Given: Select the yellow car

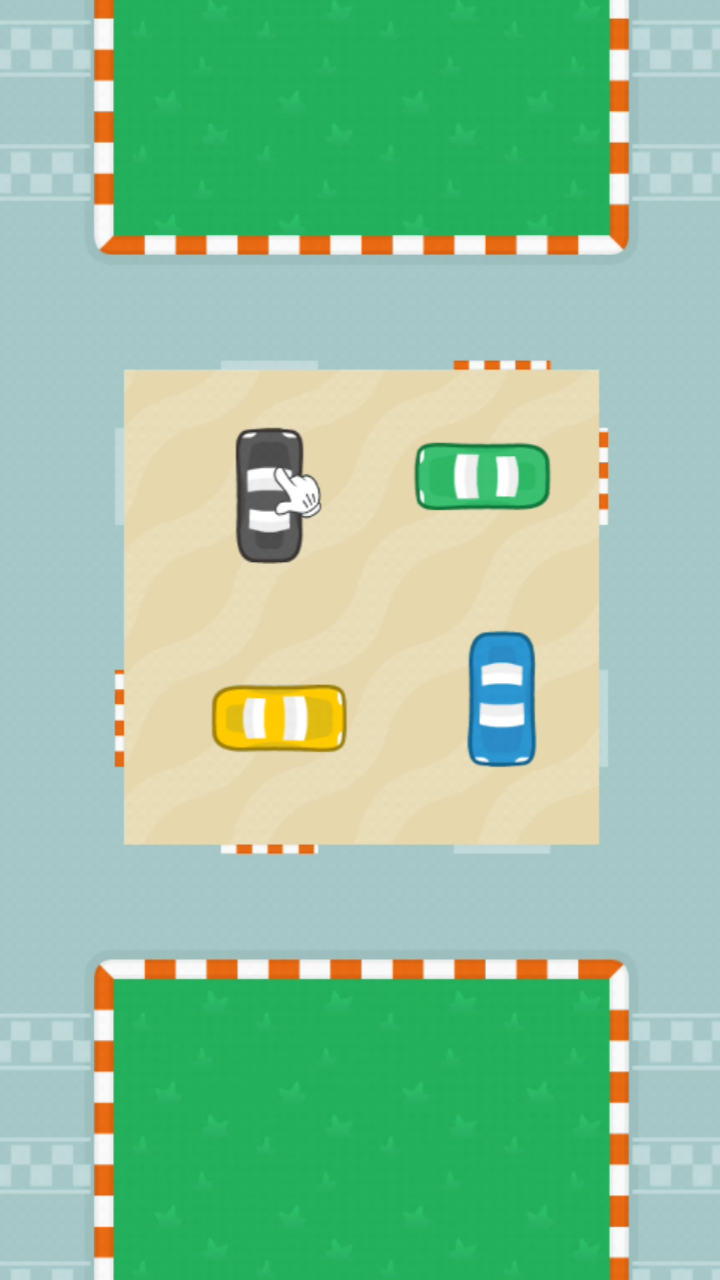Looking at the screenshot, I should (279, 717).
